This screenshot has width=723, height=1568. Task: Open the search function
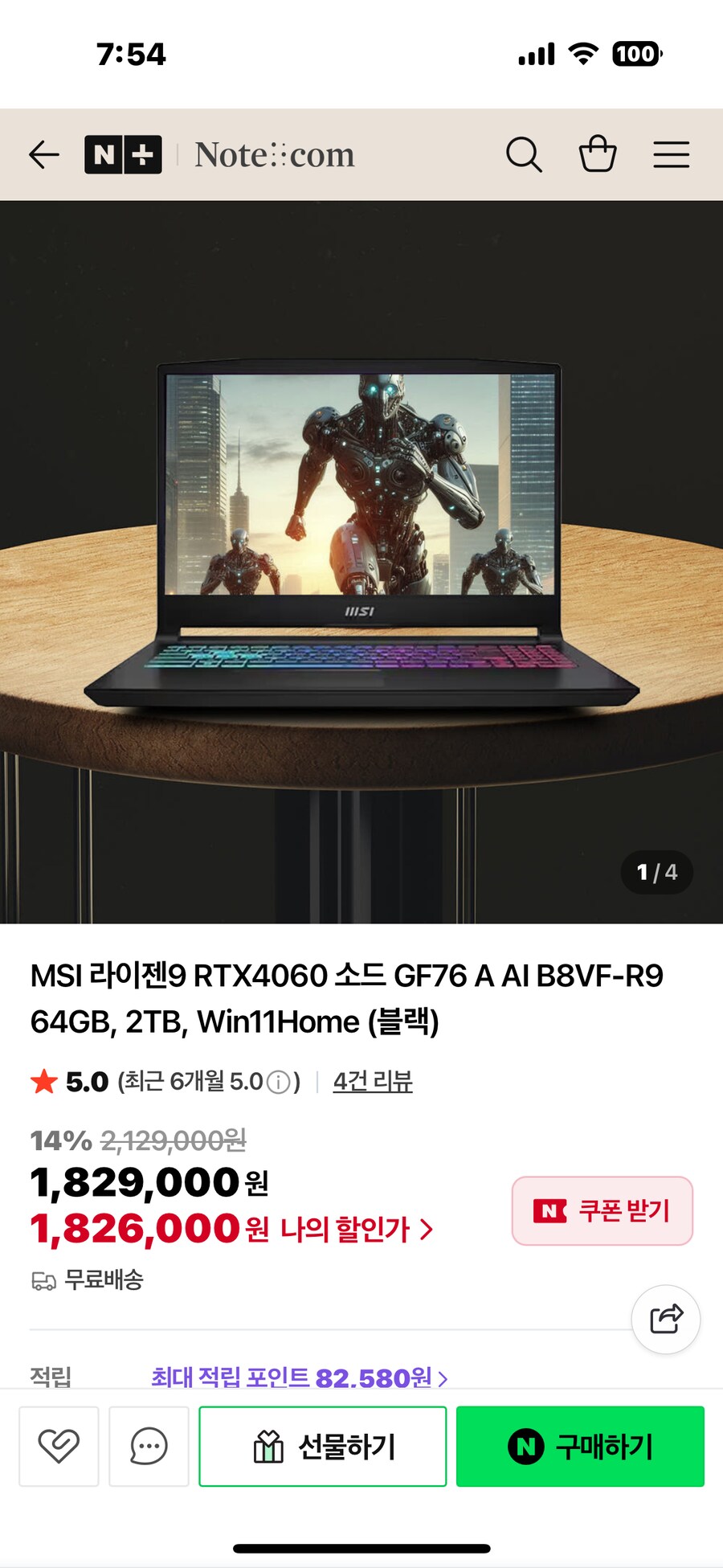click(525, 154)
